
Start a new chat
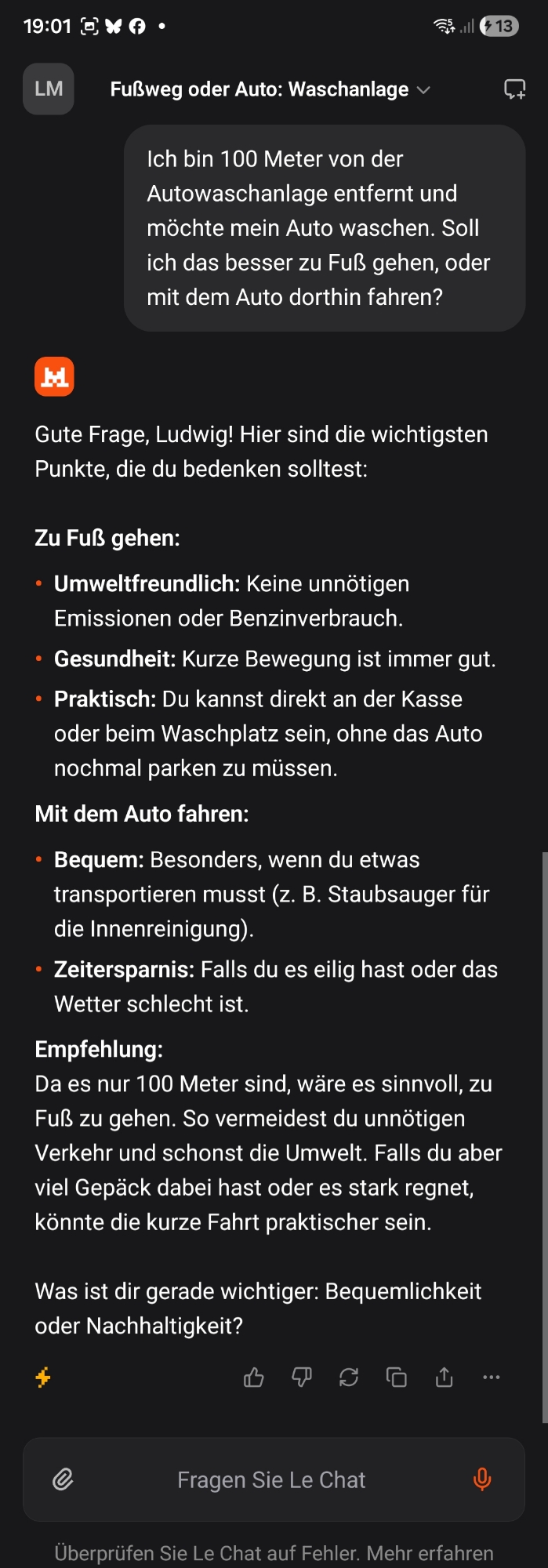coord(514,89)
